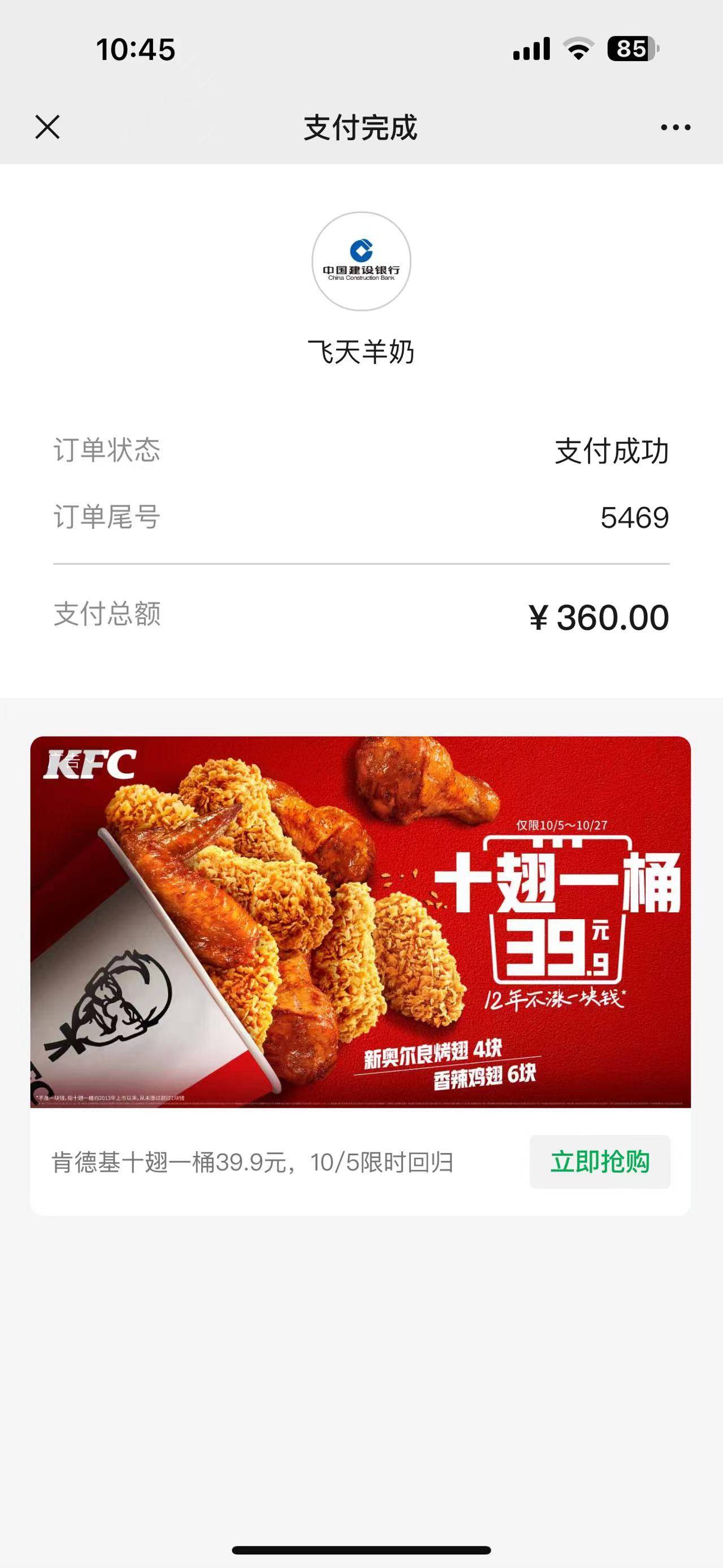Close the payment complete page
Screen dimensions: 723x1568
(x=47, y=127)
